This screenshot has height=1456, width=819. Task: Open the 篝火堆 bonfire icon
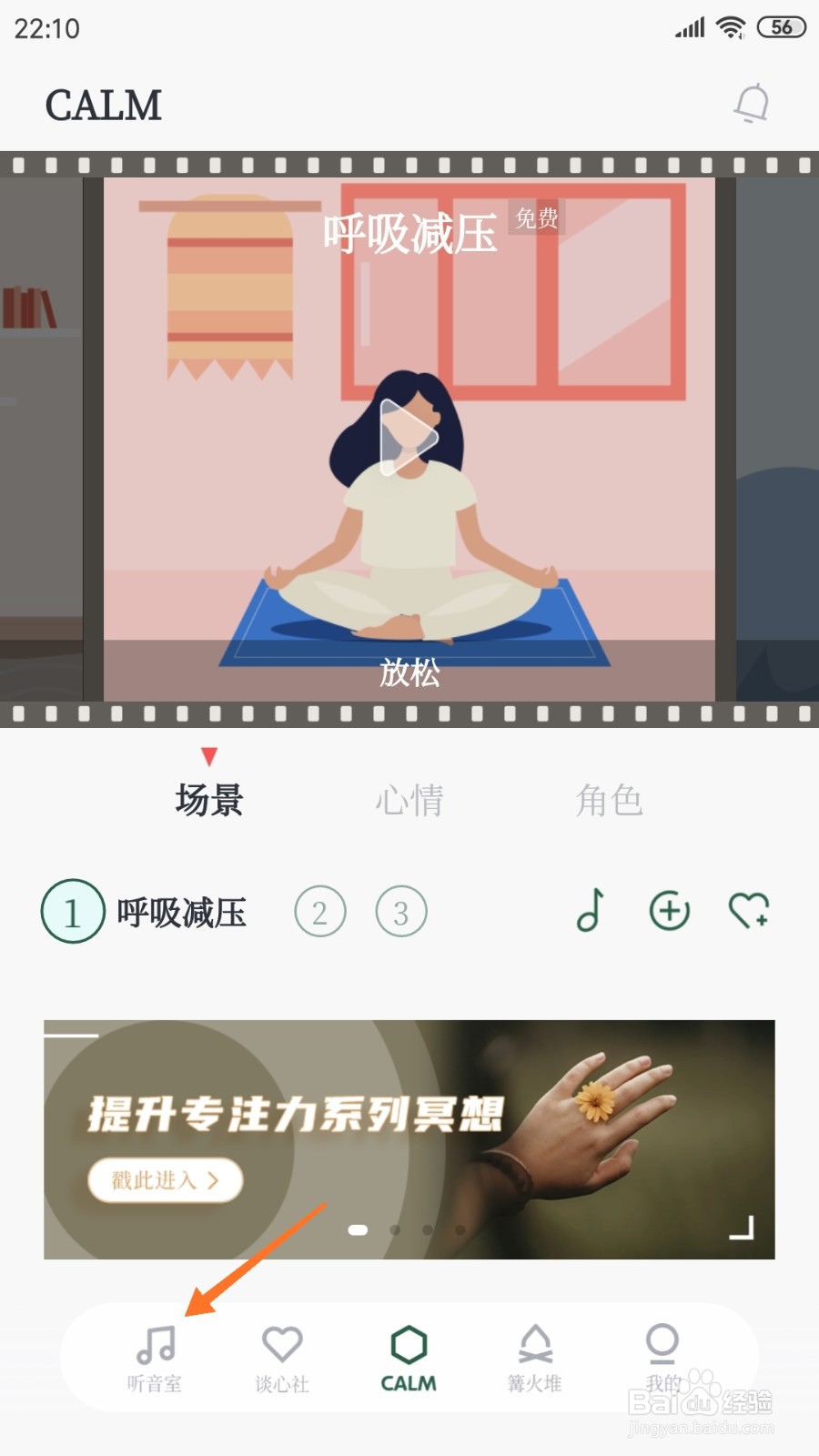[x=535, y=1356]
